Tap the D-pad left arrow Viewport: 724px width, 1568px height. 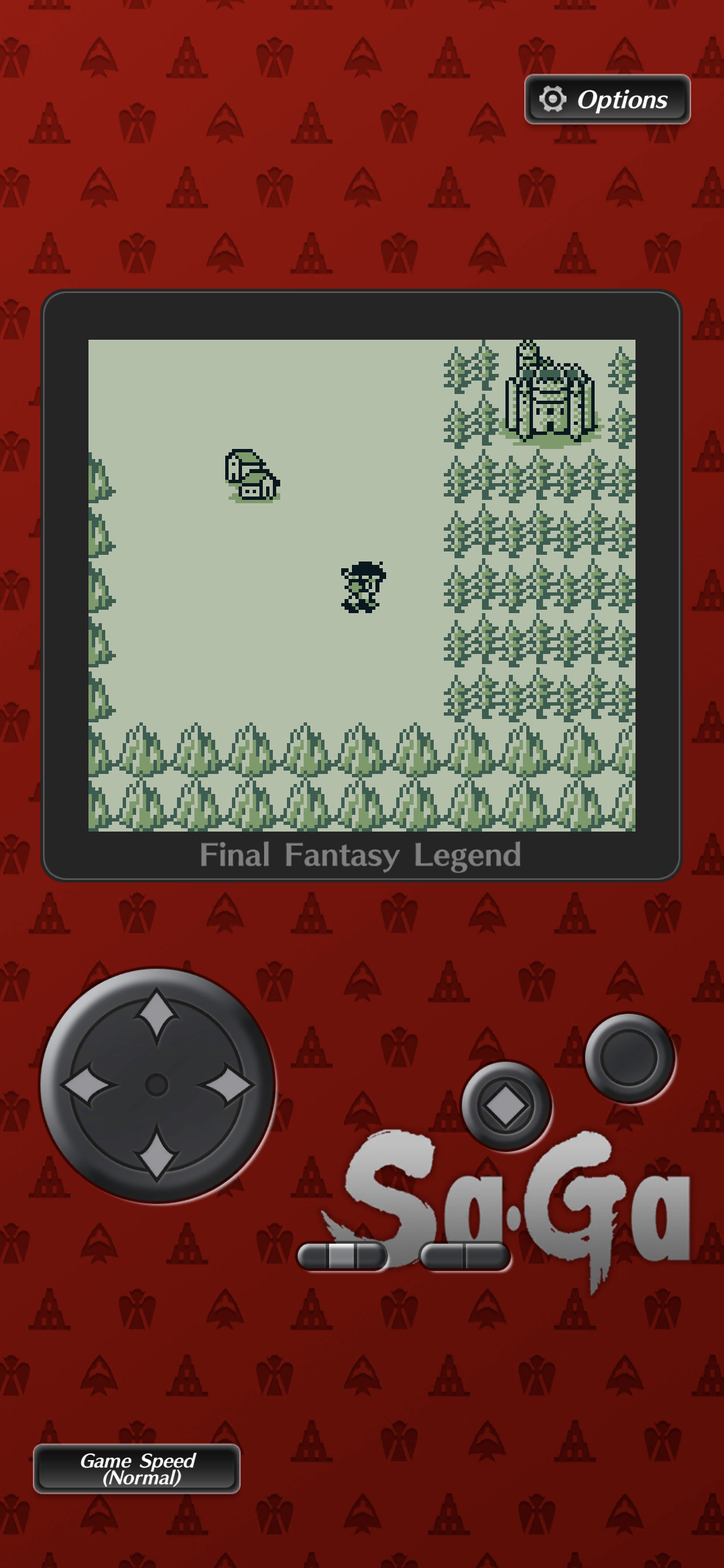coord(87,1085)
